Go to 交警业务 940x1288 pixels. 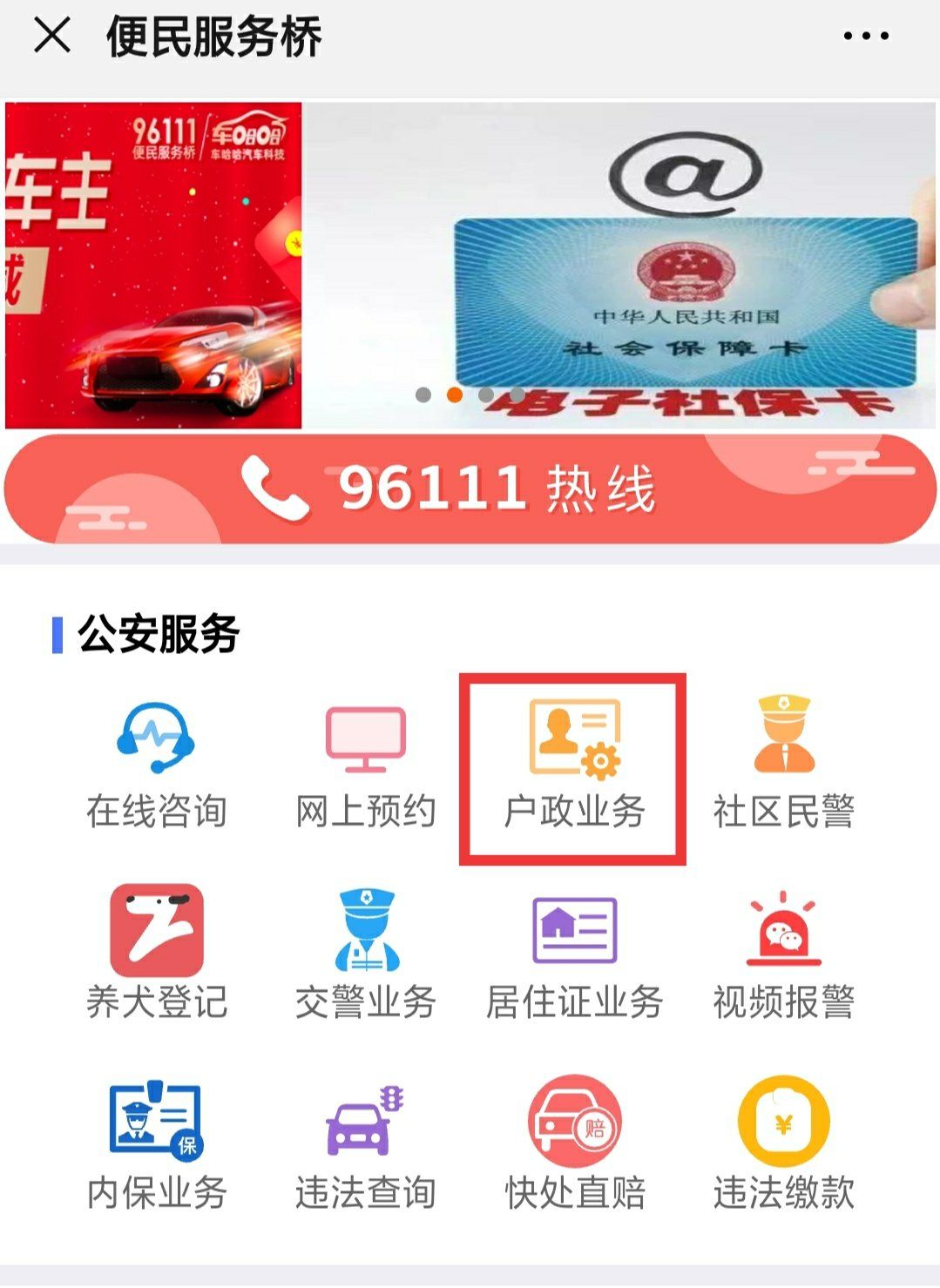pyautogui.click(x=366, y=954)
